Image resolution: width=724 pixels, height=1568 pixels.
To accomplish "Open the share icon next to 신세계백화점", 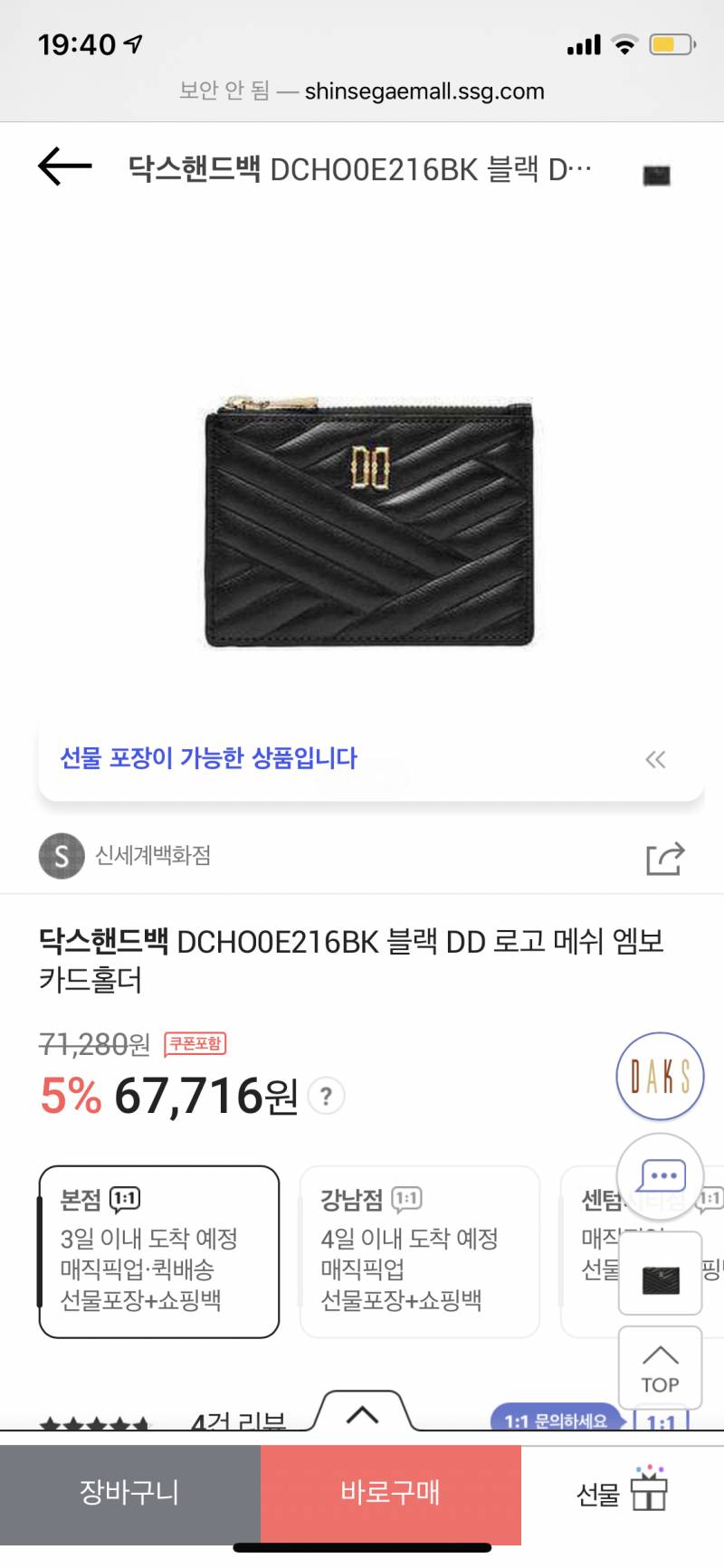I will pyautogui.click(x=665, y=856).
